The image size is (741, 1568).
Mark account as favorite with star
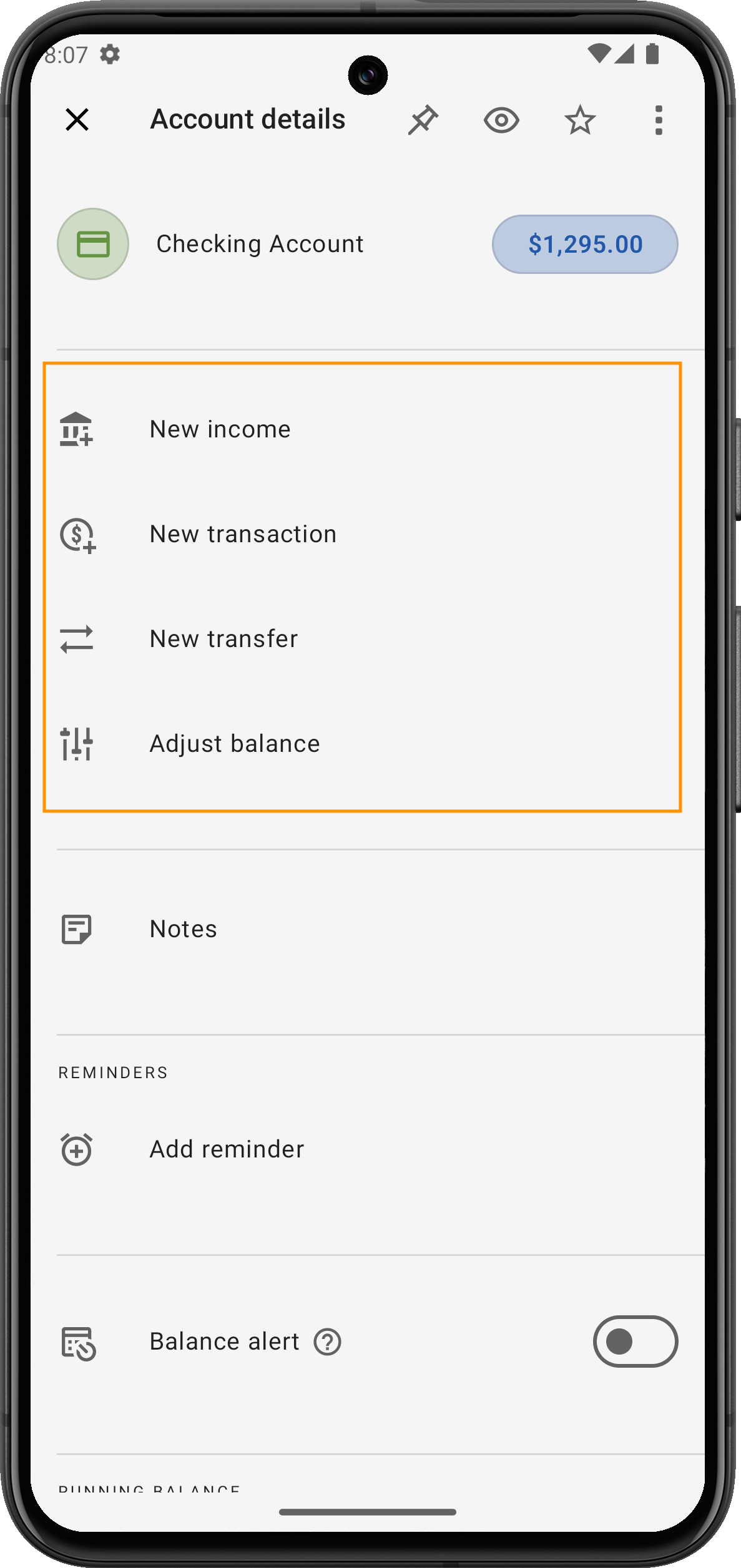coord(580,120)
